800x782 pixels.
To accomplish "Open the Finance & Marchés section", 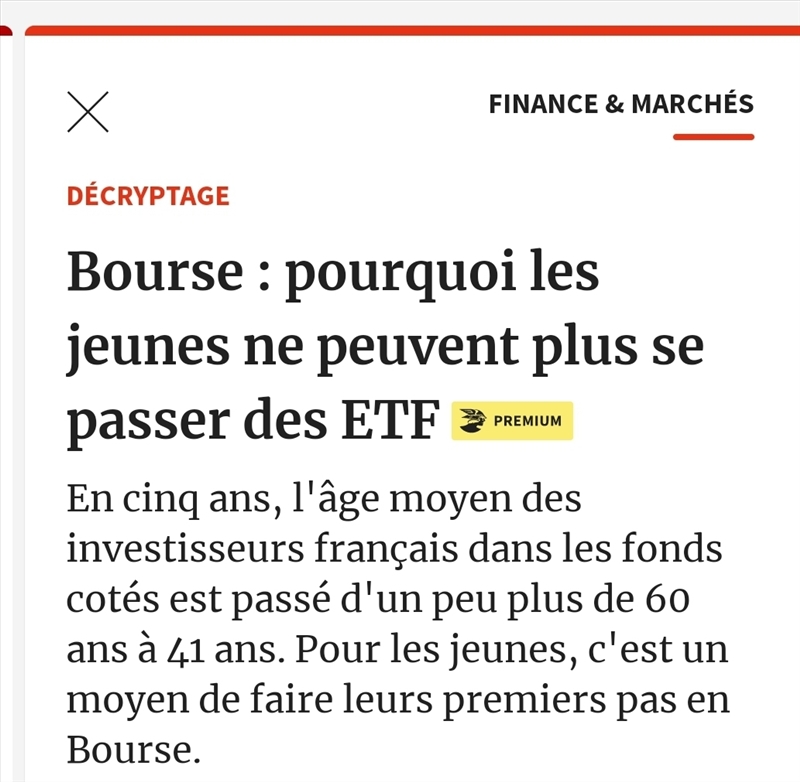I will coord(620,104).
